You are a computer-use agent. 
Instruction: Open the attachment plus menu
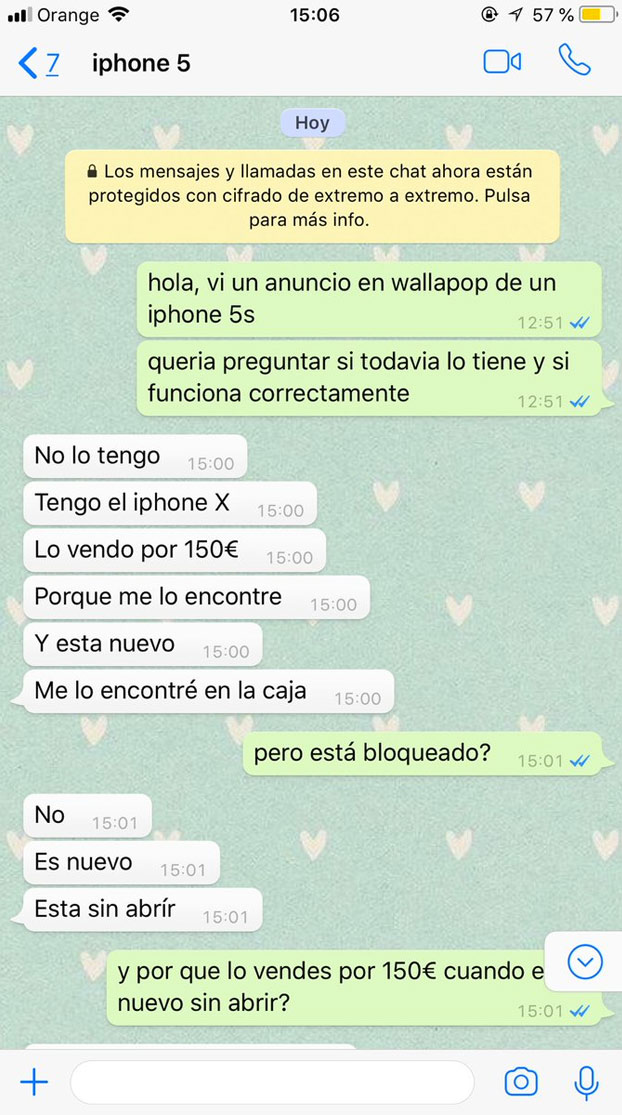[34, 1081]
